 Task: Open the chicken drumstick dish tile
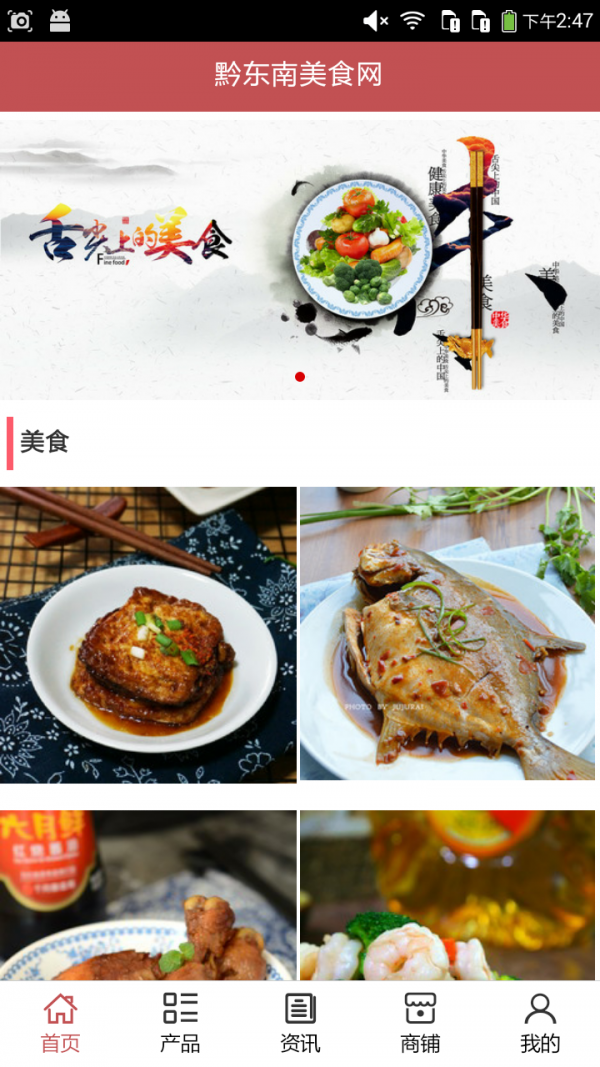click(148, 895)
